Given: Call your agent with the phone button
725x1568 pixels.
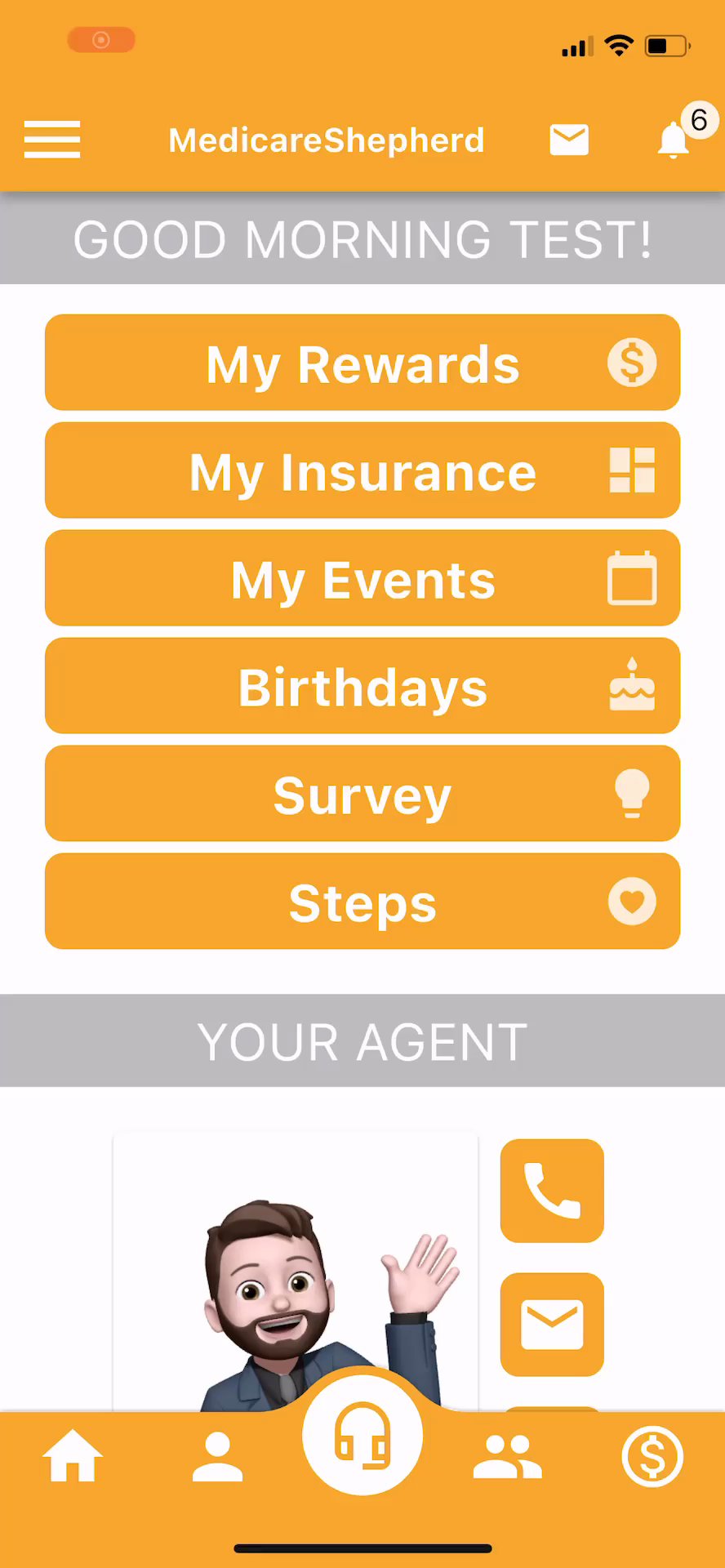Looking at the screenshot, I should 552,1191.
